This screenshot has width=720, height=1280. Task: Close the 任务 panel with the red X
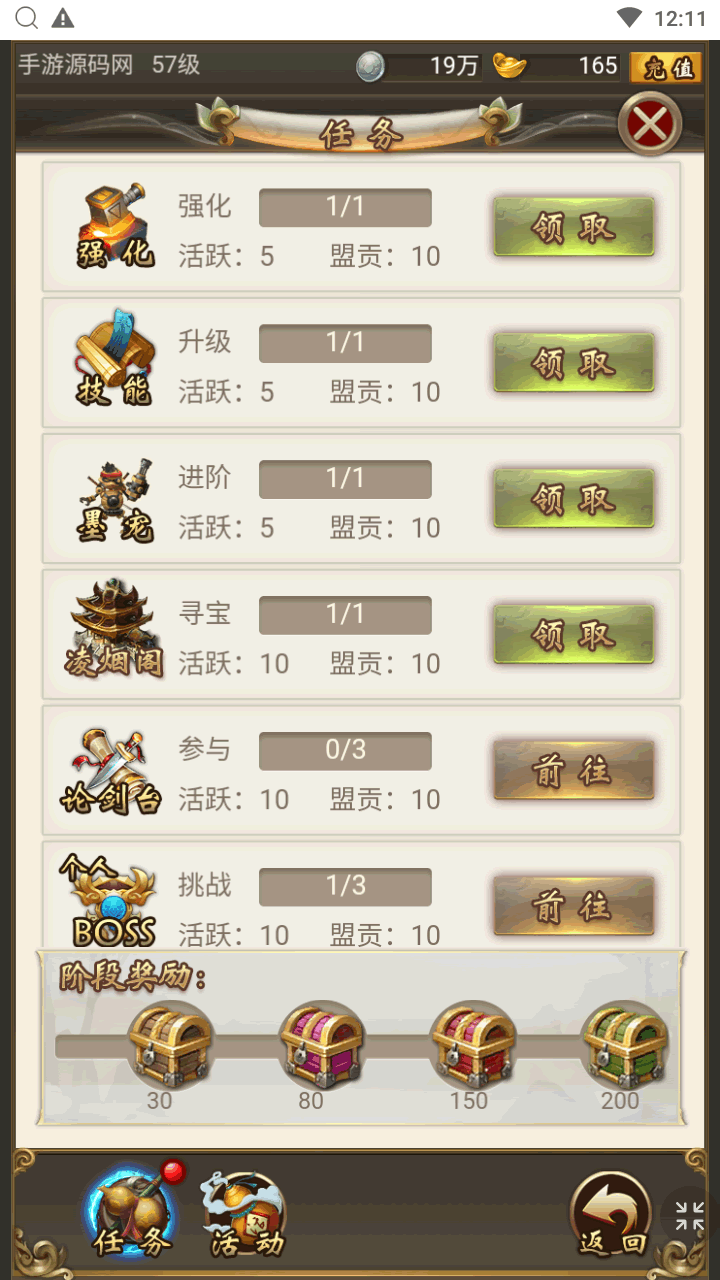click(650, 125)
